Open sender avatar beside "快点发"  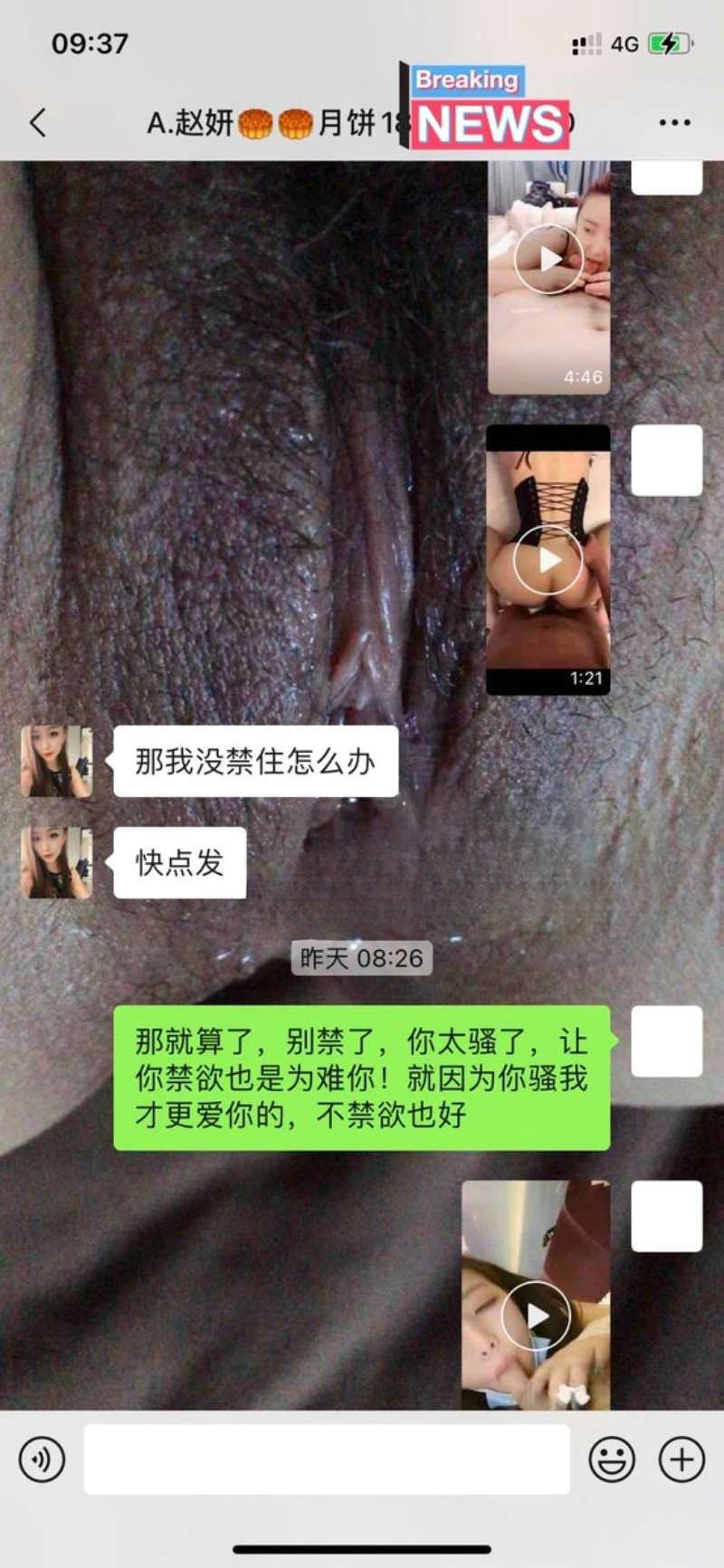tap(56, 862)
